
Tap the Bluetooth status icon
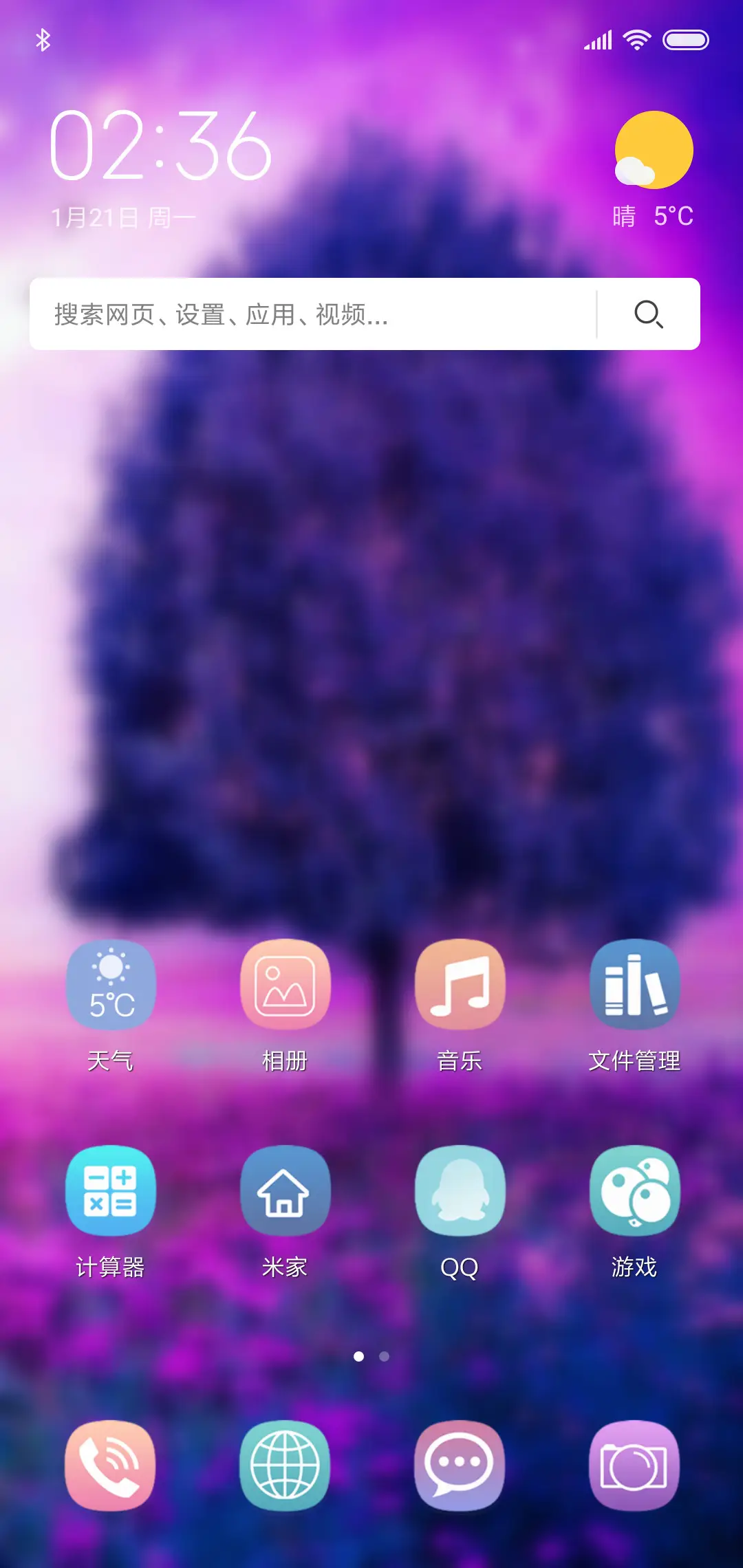(44, 39)
